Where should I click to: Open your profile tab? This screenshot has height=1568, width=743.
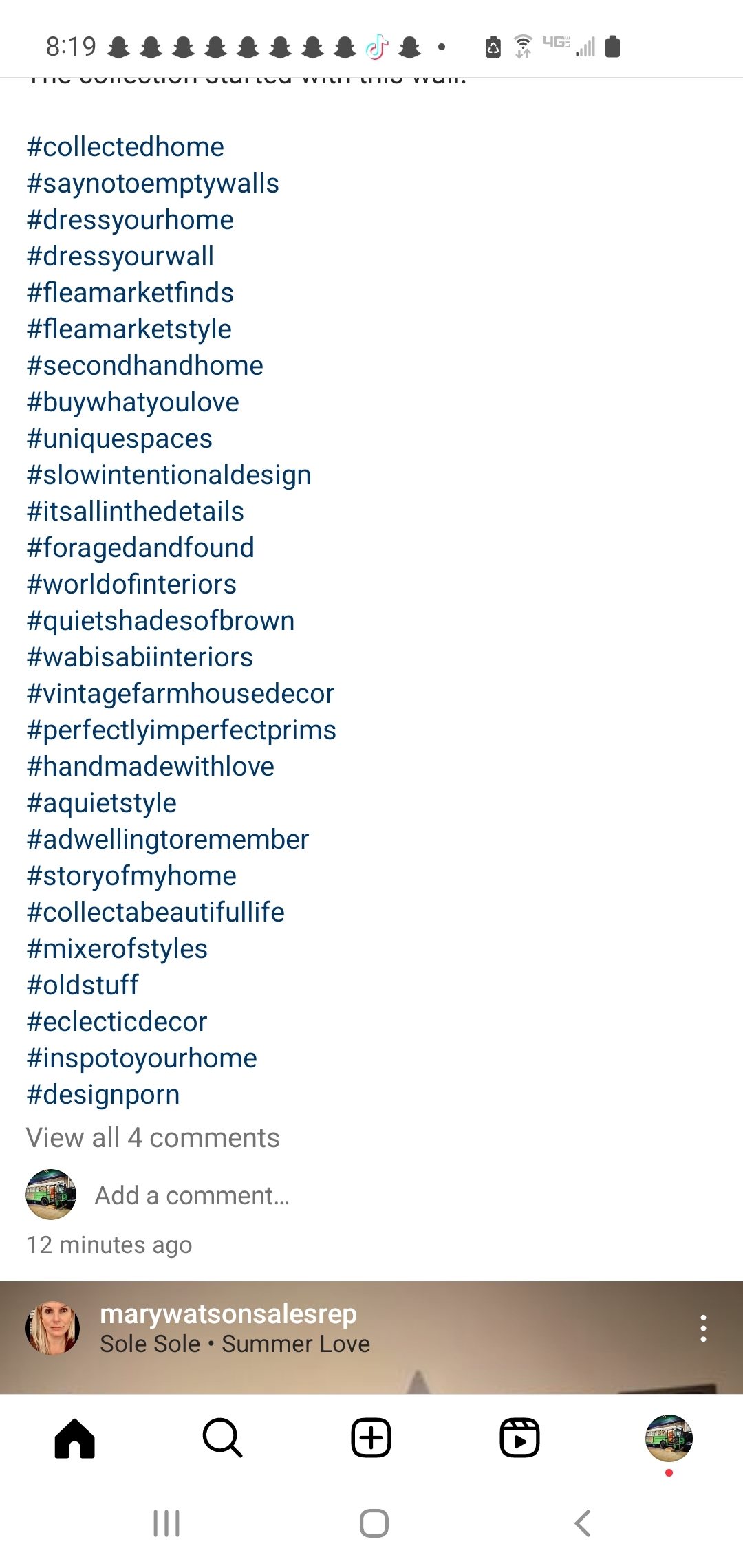coord(668,1438)
